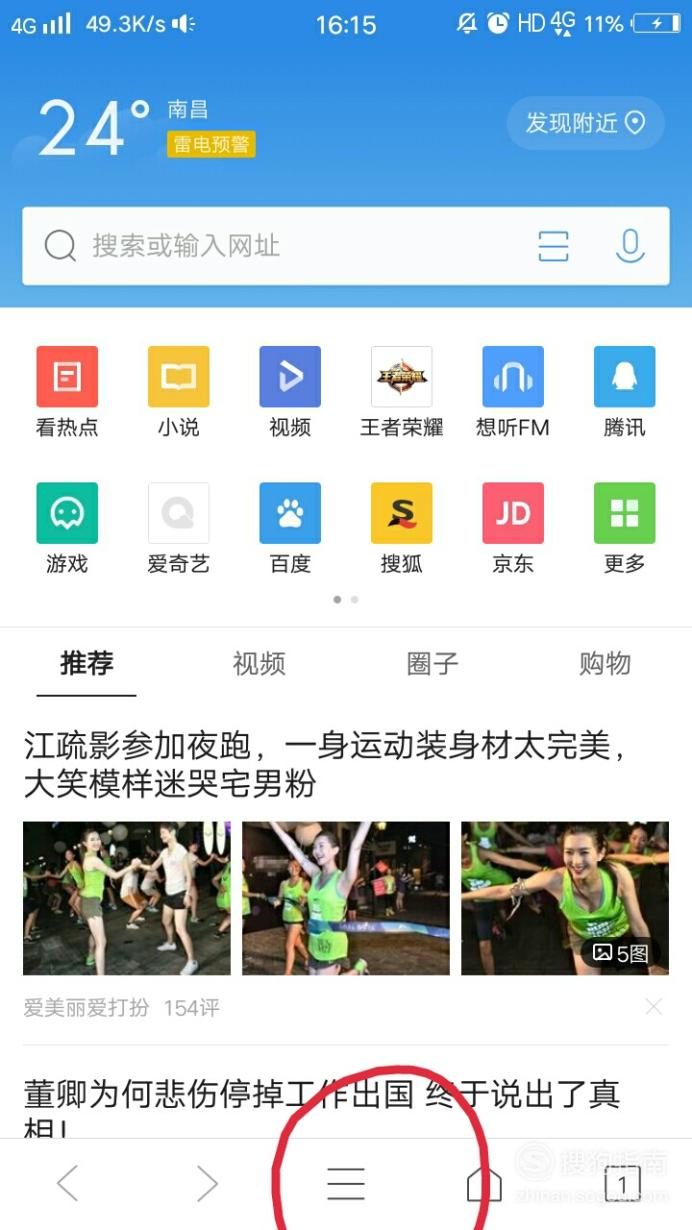Image resolution: width=692 pixels, height=1230 pixels.
Task: Open the 看热点 shortcut
Action: [67, 392]
